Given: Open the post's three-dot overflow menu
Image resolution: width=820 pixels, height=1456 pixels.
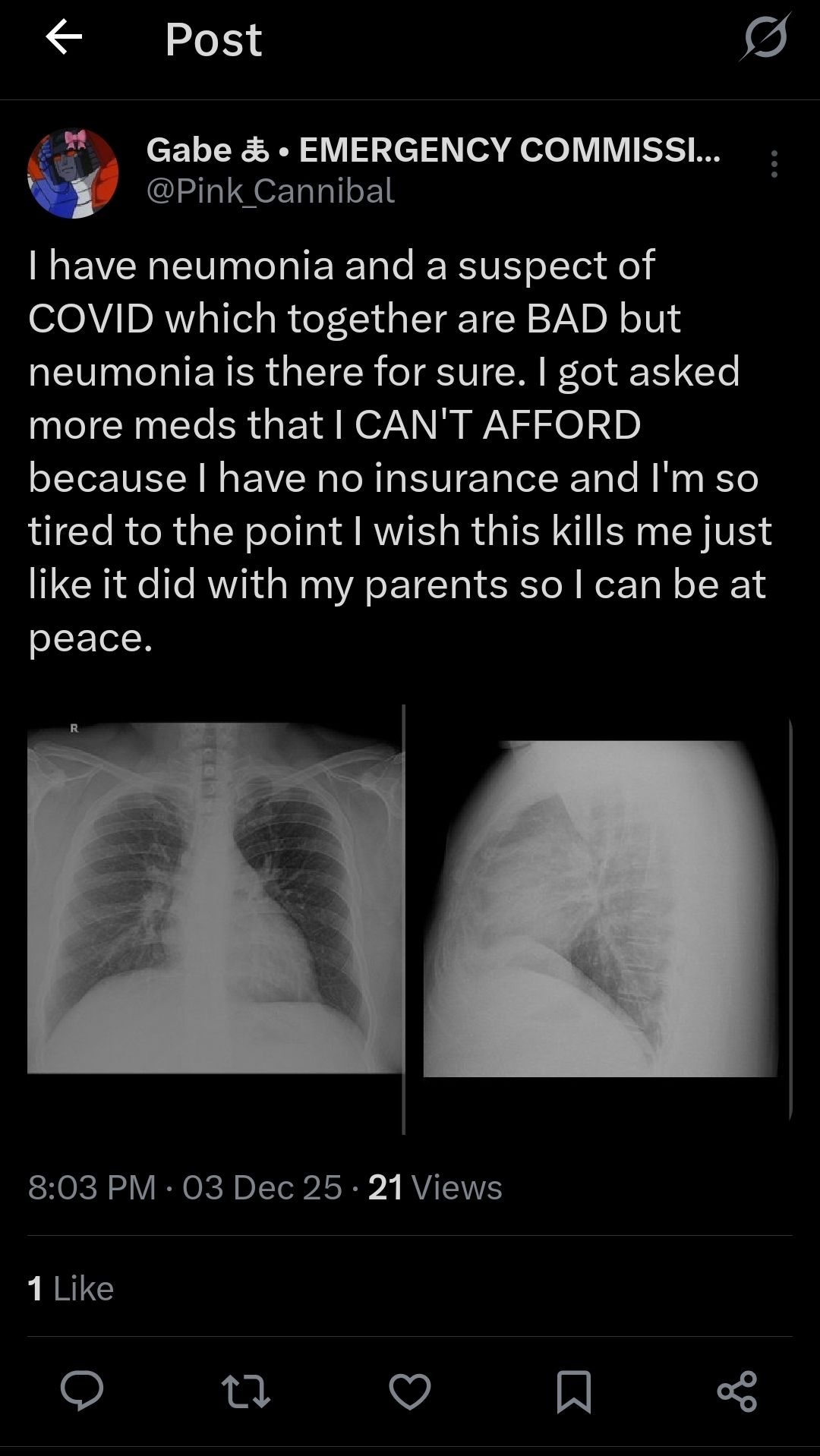Looking at the screenshot, I should coord(774,164).
